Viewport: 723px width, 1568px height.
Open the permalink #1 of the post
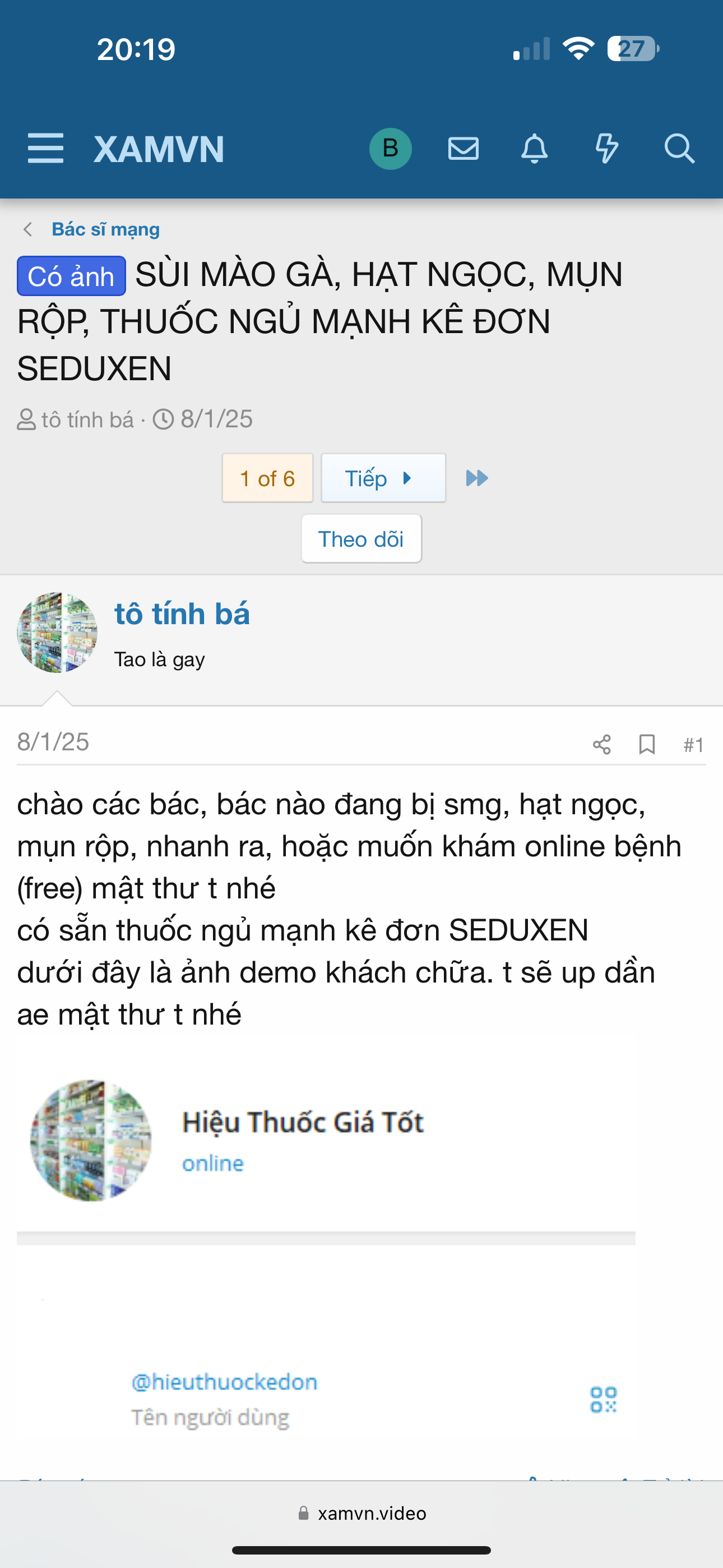point(693,744)
